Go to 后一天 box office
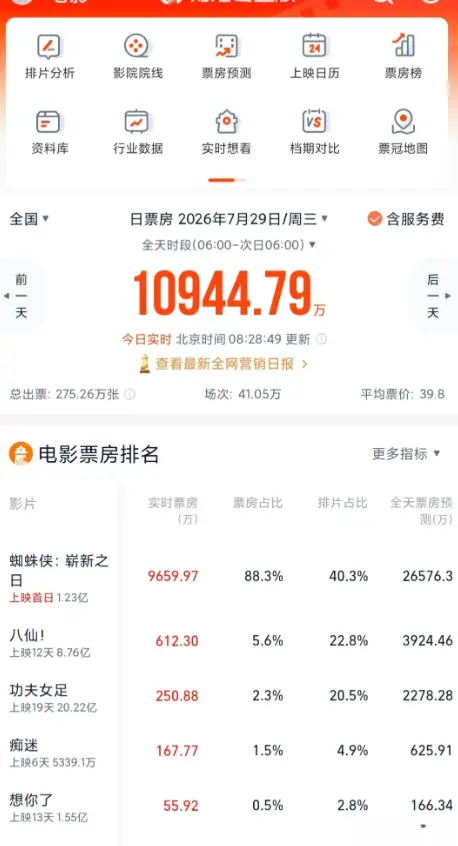 [x=435, y=296]
